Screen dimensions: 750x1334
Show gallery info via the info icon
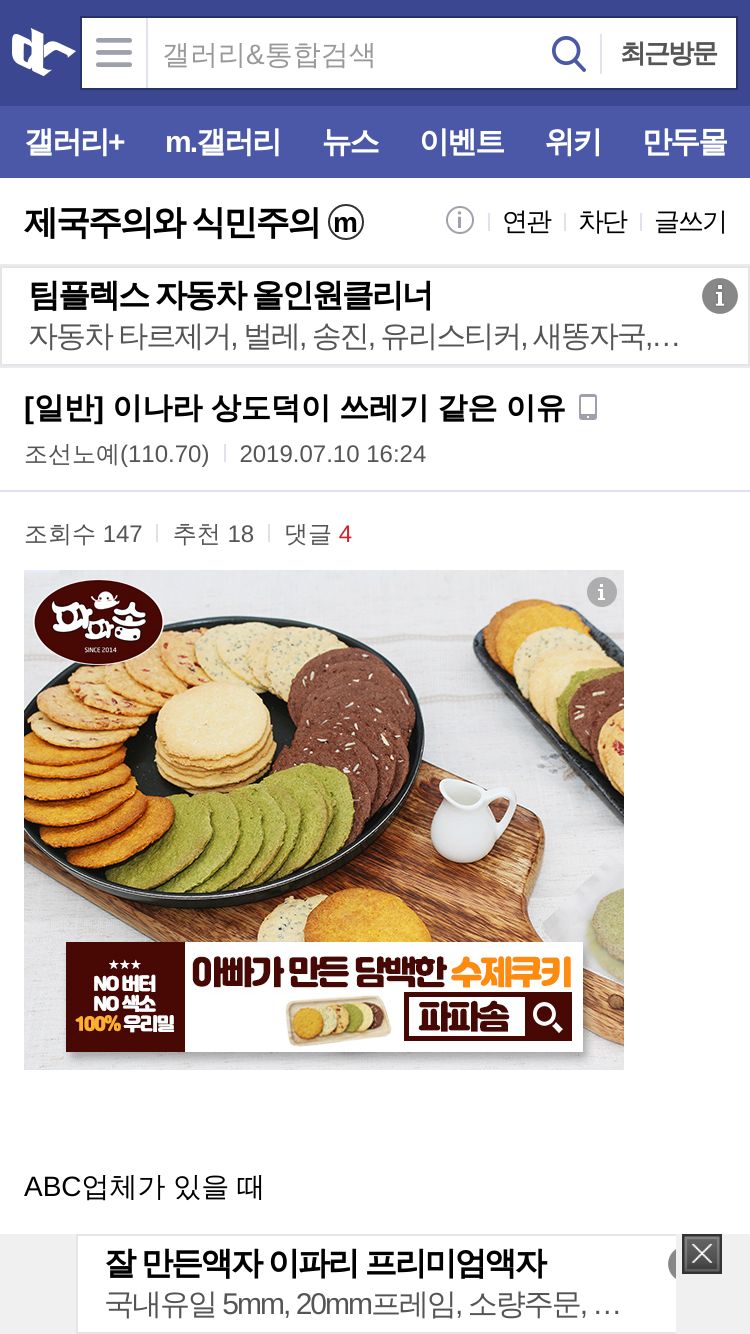[459, 221]
